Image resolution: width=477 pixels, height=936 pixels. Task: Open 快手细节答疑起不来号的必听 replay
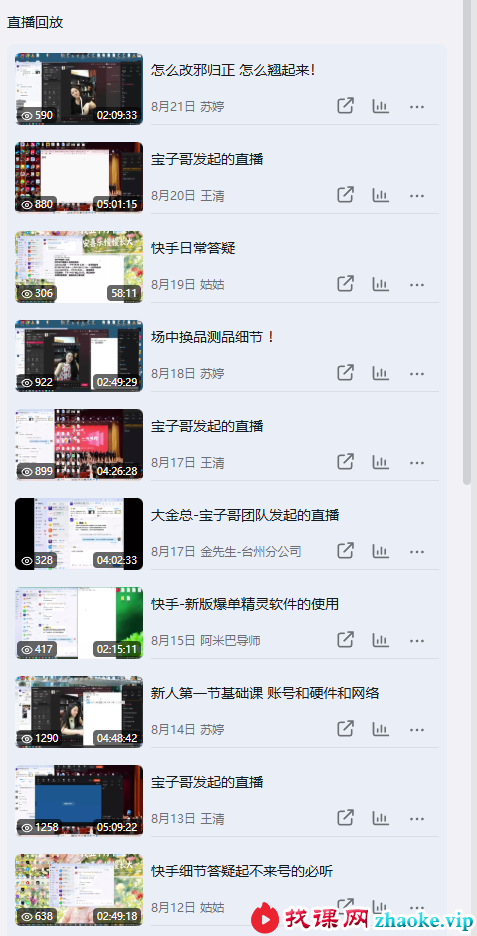pos(242,871)
